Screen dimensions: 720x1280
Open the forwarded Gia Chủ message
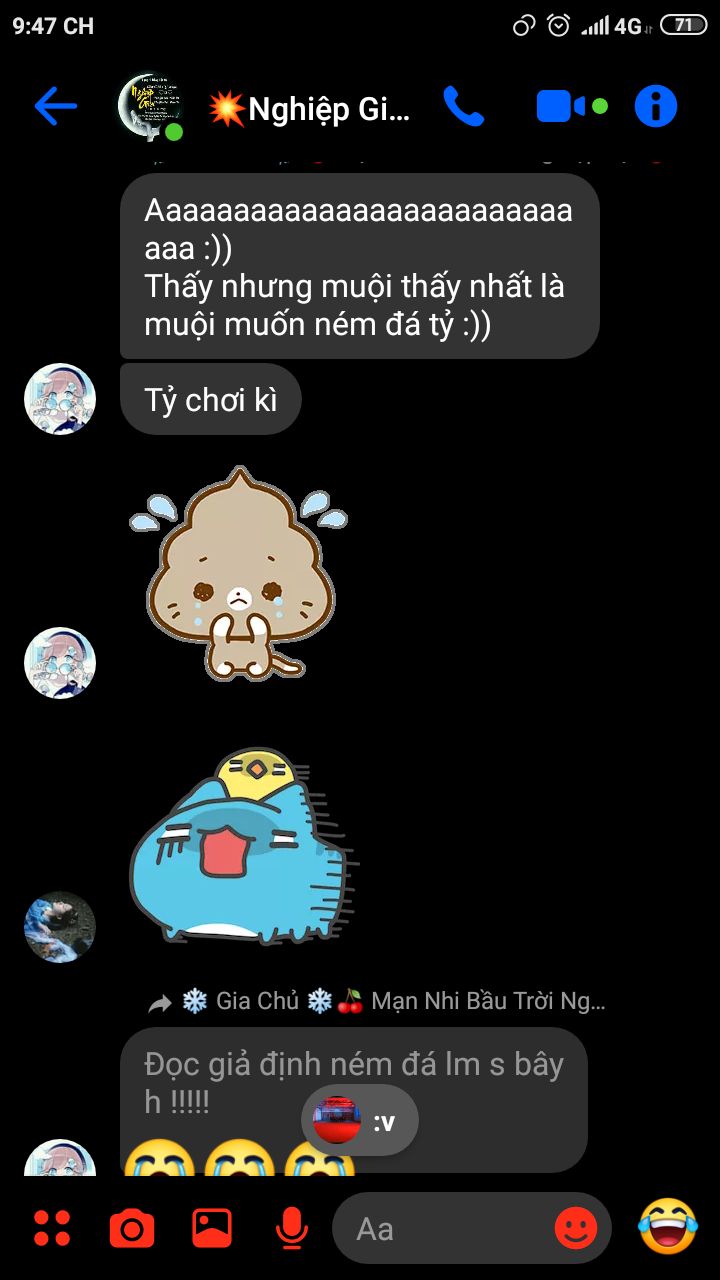click(352, 1085)
